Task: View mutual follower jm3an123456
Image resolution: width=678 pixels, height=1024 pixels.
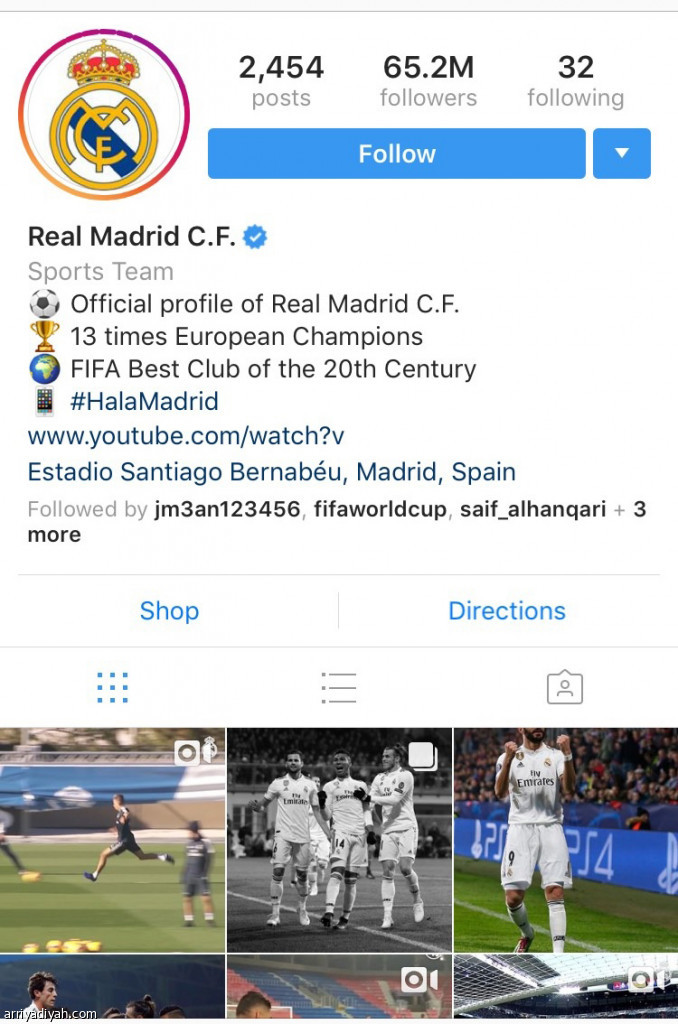Action: (227, 509)
